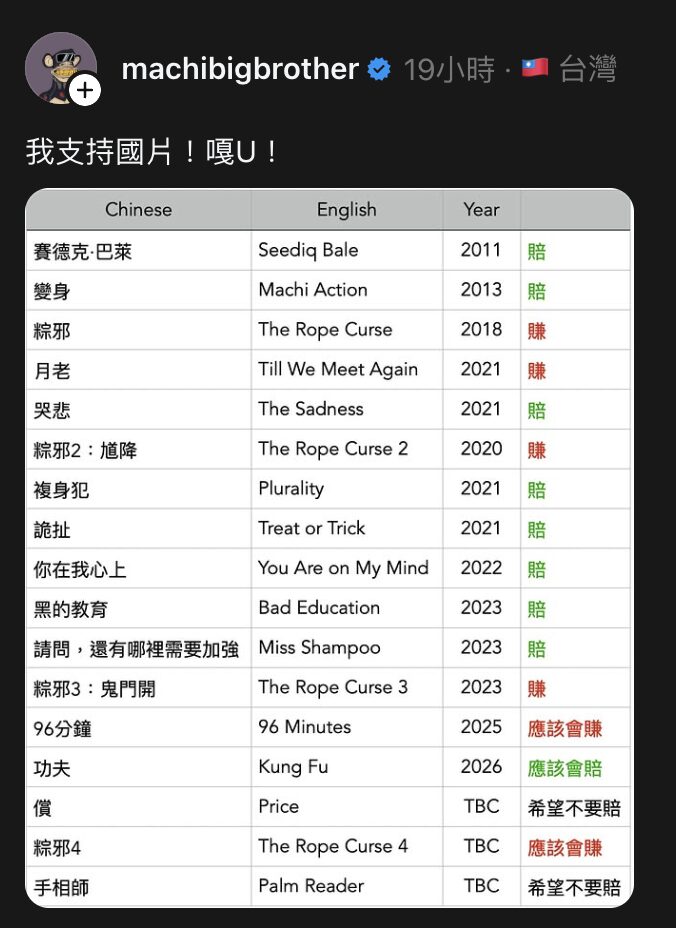Open the attached film table image
Screen dimensions: 676x928
click(330, 548)
